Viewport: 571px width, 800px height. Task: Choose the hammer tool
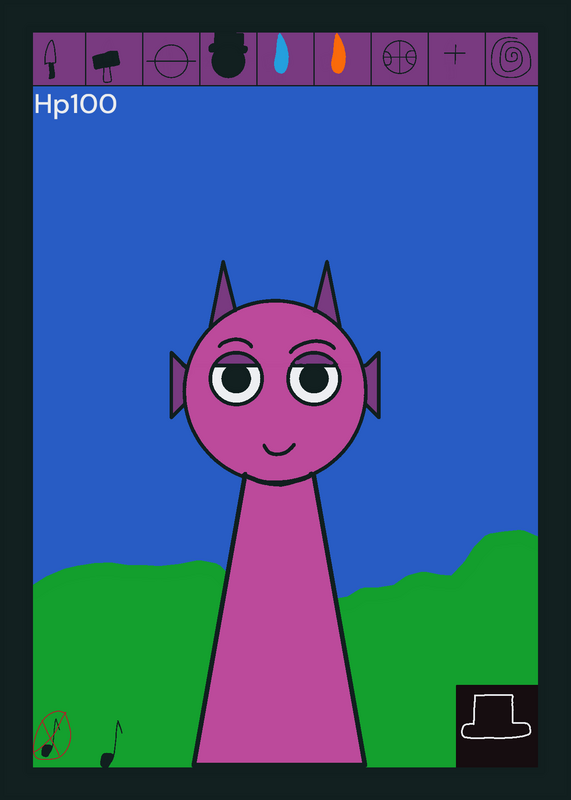click(x=114, y=59)
